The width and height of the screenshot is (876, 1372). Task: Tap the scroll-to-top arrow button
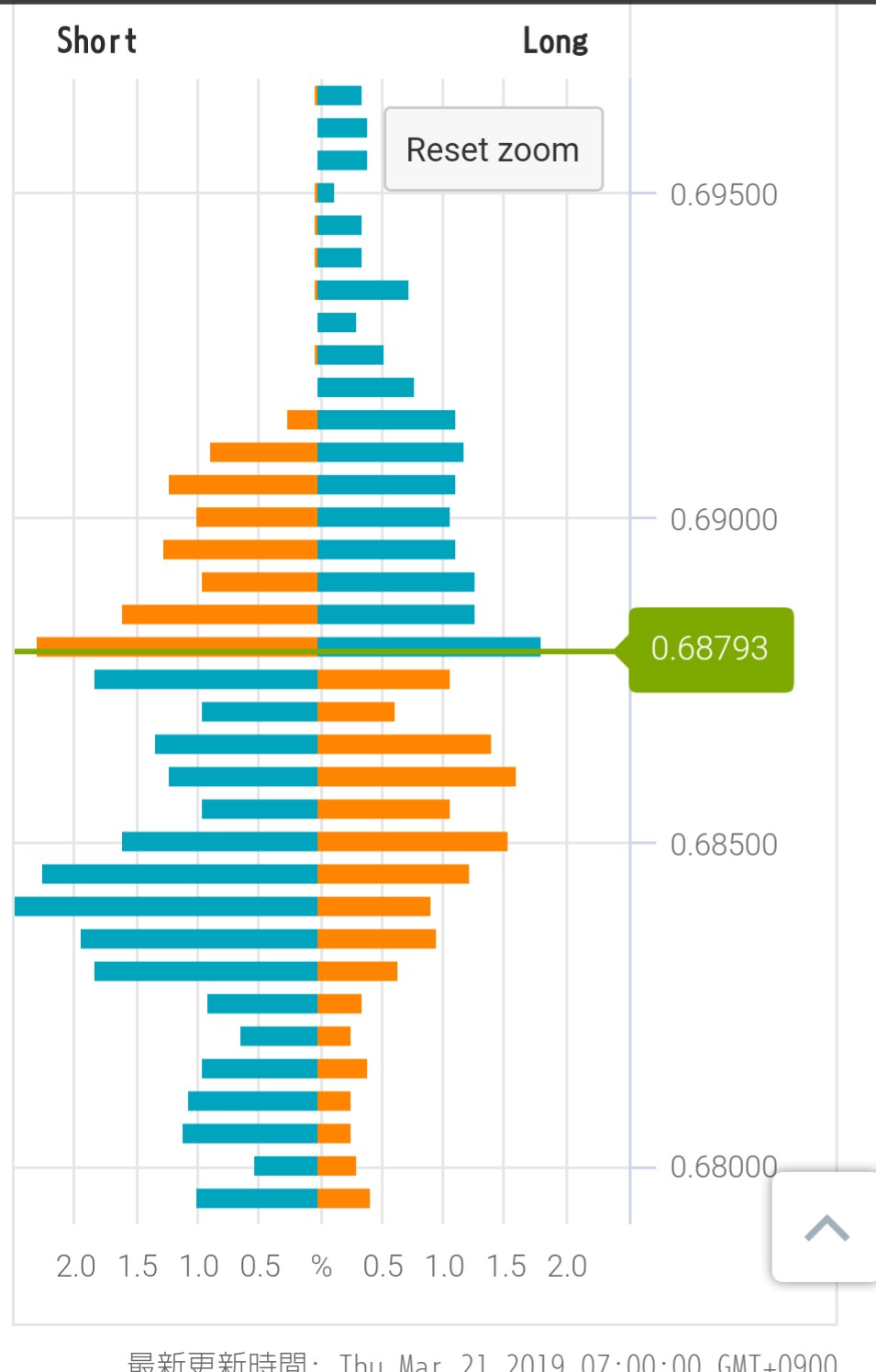(826, 1227)
